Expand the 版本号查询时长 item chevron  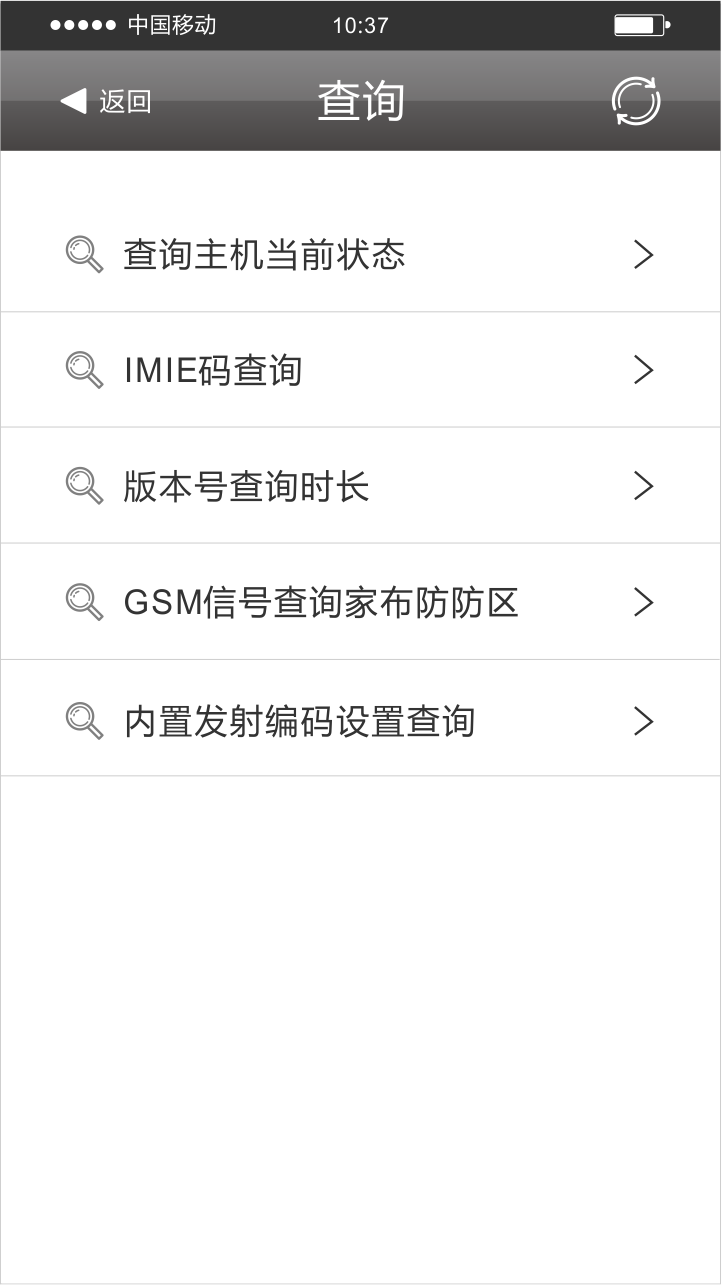643,485
